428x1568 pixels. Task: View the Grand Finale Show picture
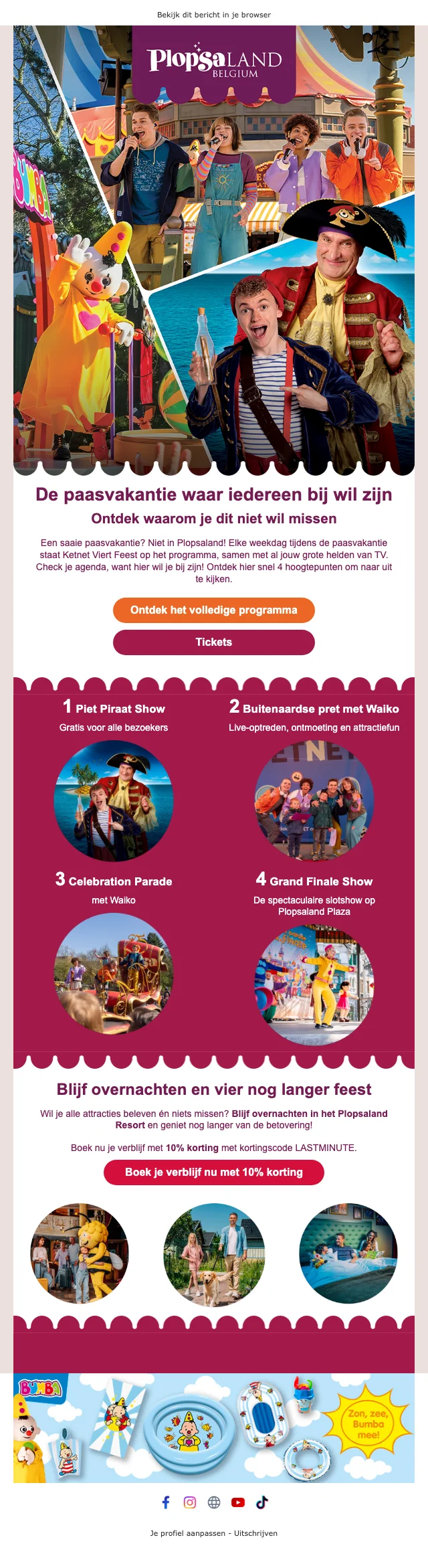pyautogui.click(x=314, y=984)
